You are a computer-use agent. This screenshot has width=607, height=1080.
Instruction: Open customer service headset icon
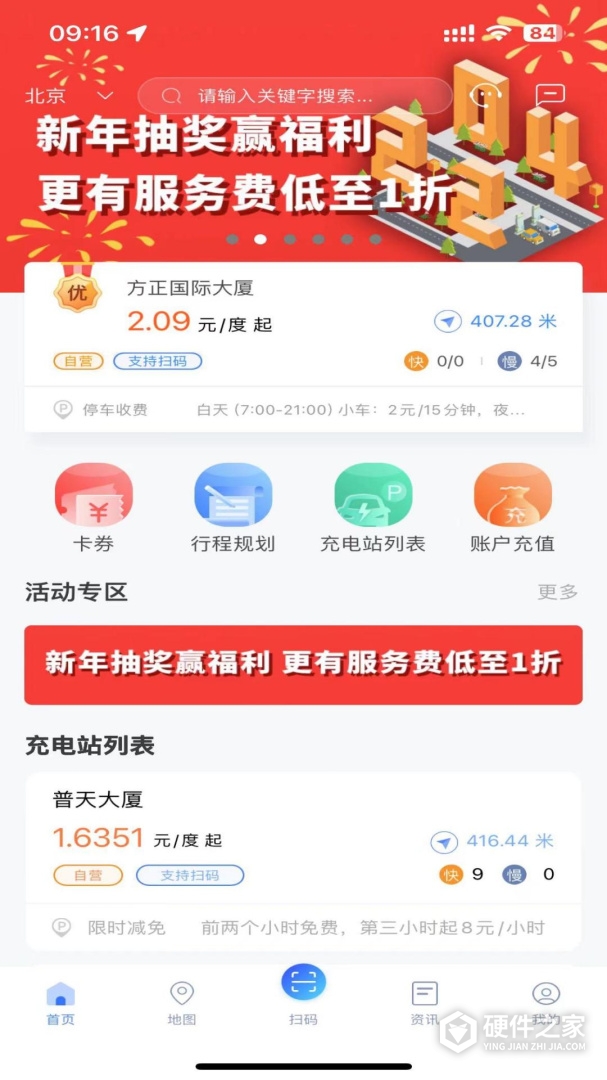[485, 96]
